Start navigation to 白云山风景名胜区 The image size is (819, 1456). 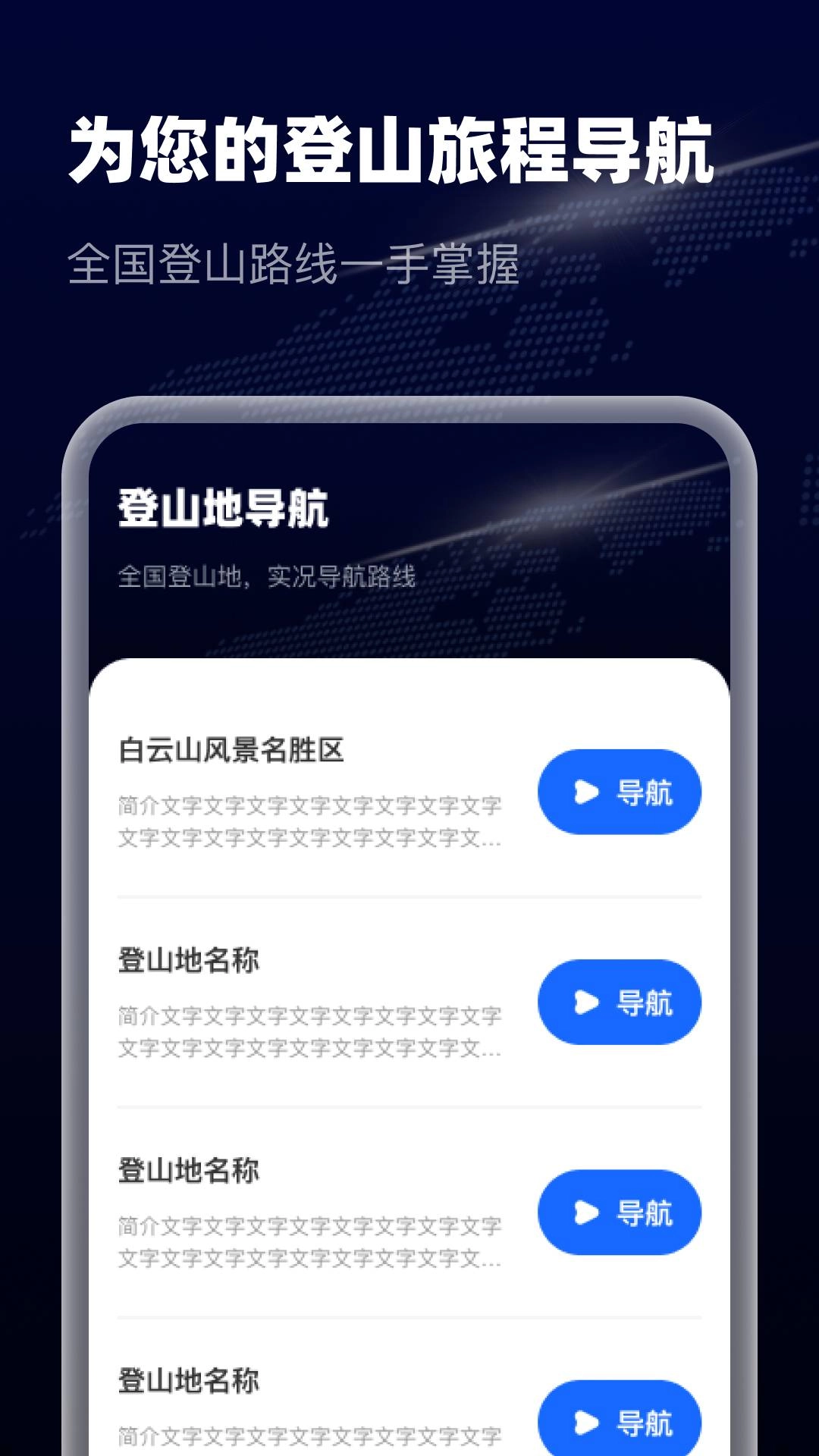[620, 791]
